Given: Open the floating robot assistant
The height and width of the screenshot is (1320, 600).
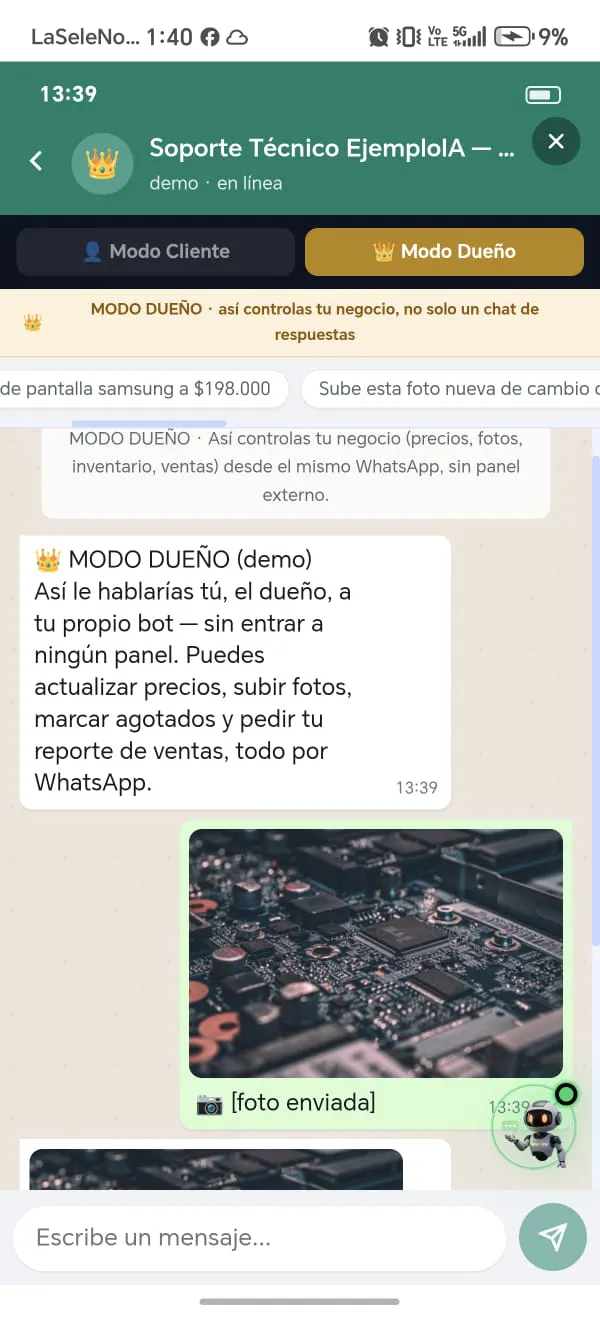Looking at the screenshot, I should 537,1127.
